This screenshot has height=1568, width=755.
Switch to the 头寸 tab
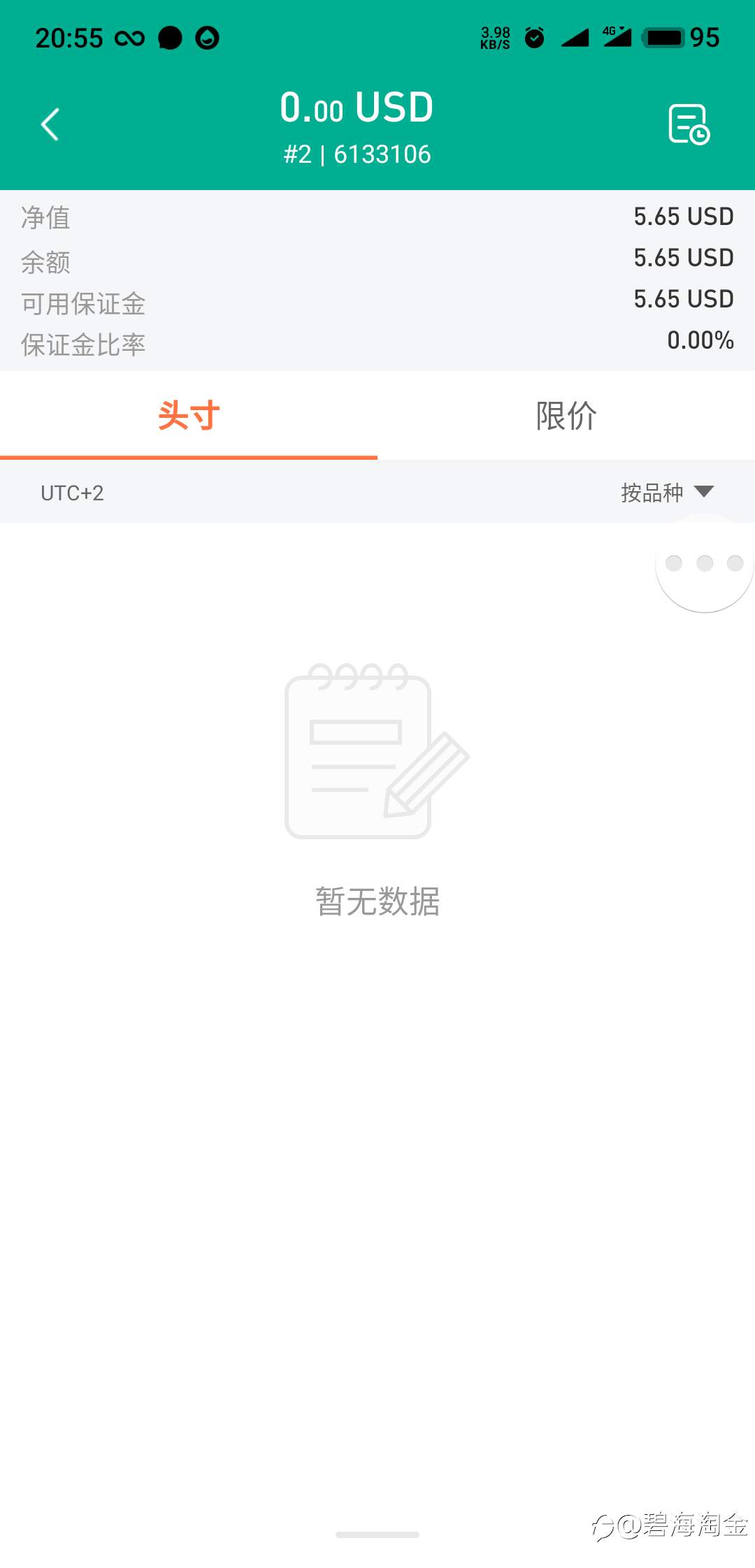pos(189,416)
